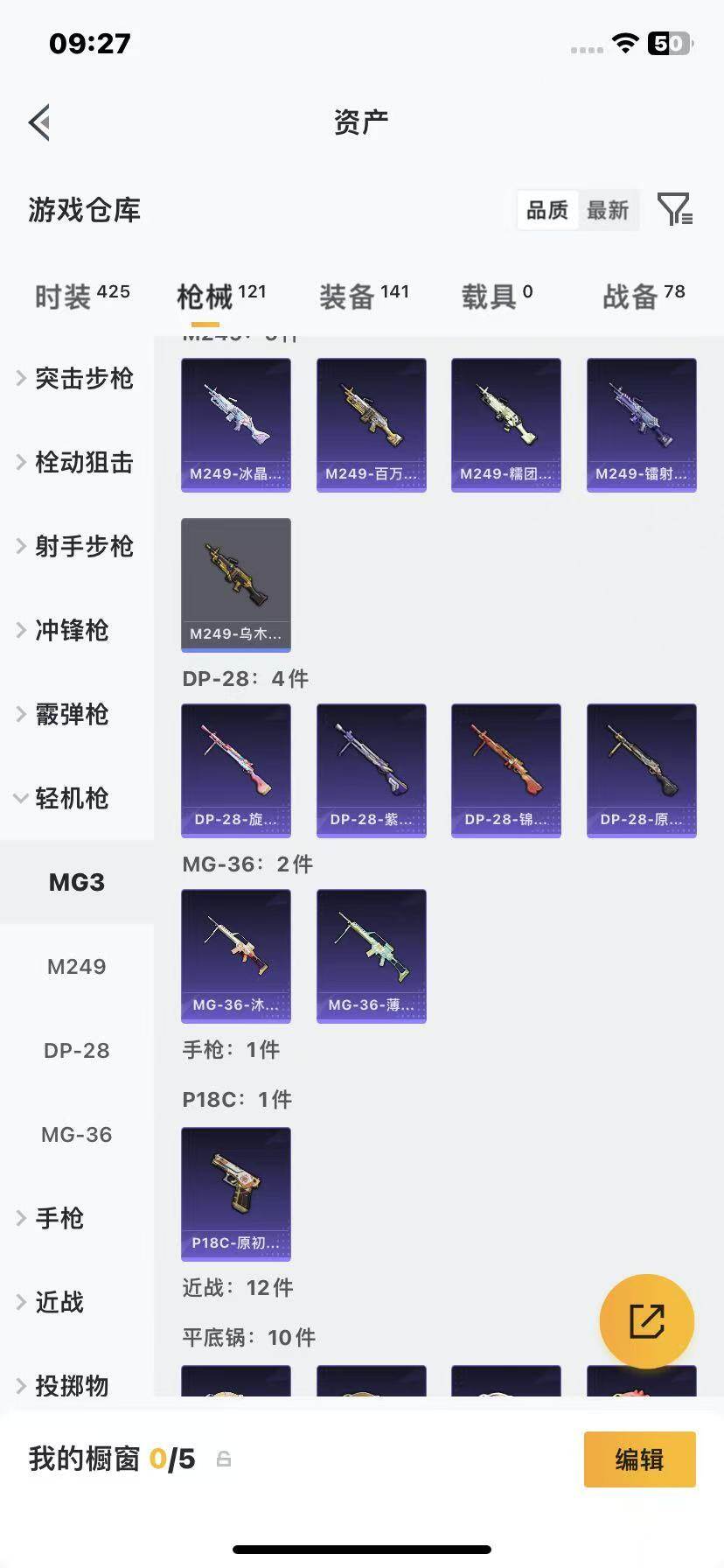This screenshot has width=724, height=1568.
Task: Open the M249-冰晶 weapon skin card
Action: click(x=236, y=425)
